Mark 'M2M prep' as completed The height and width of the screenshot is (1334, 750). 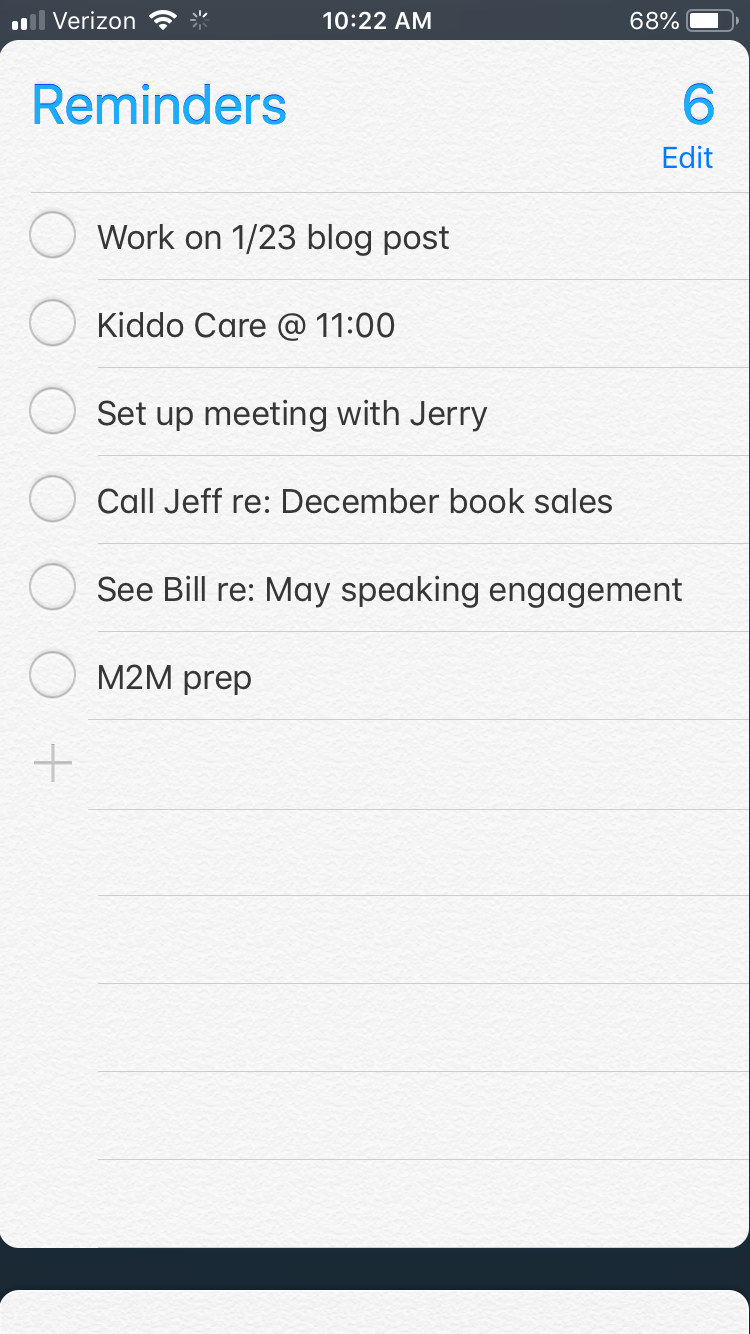pyautogui.click(x=53, y=676)
